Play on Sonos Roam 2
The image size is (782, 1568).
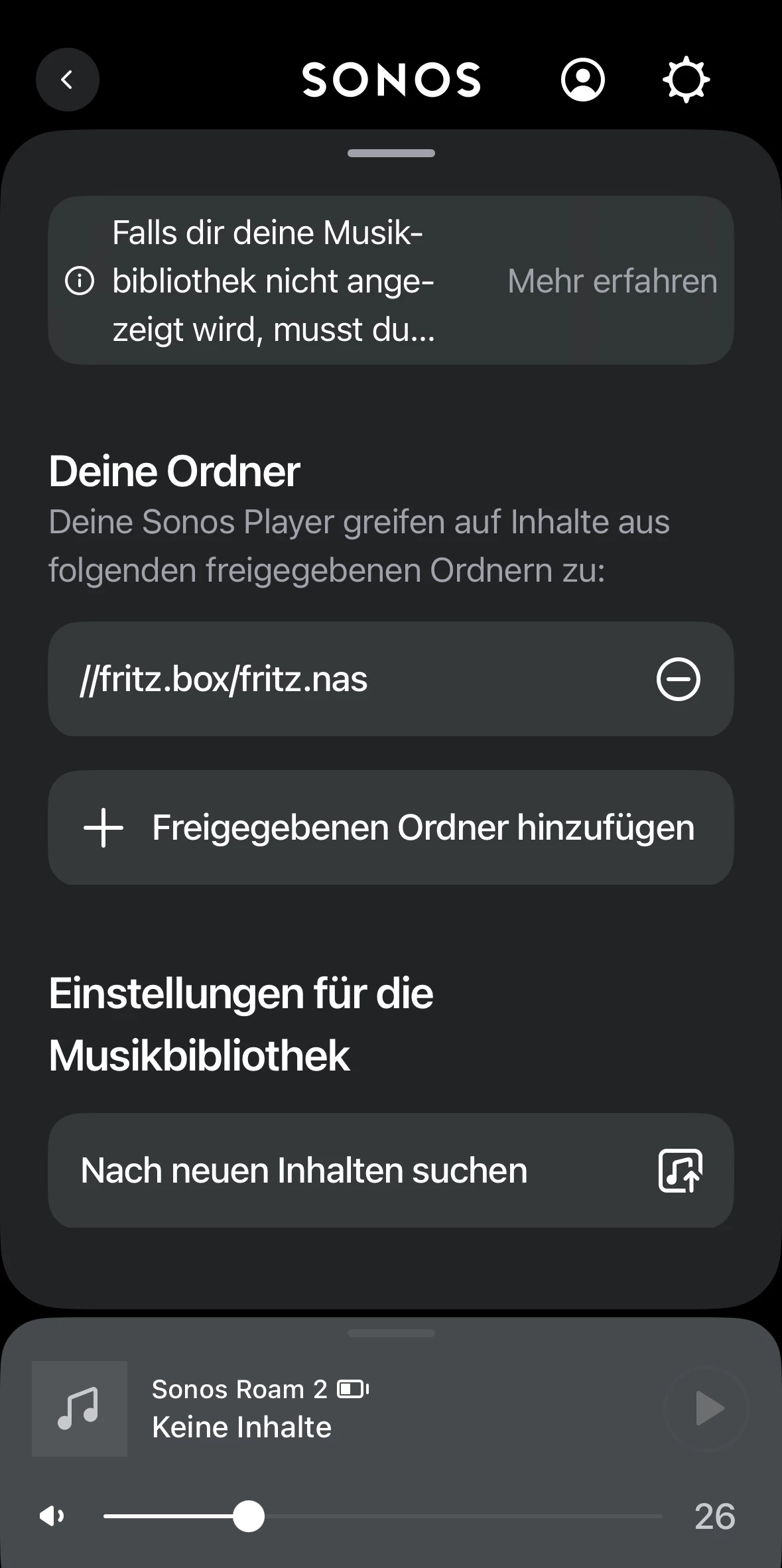(x=706, y=1408)
